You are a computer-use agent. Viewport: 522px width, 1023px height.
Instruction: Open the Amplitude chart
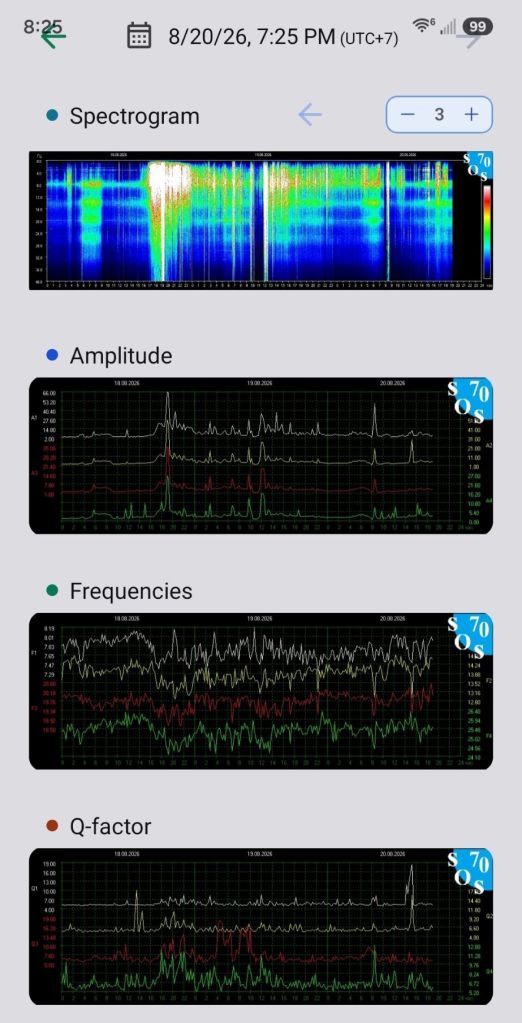pyautogui.click(x=261, y=455)
